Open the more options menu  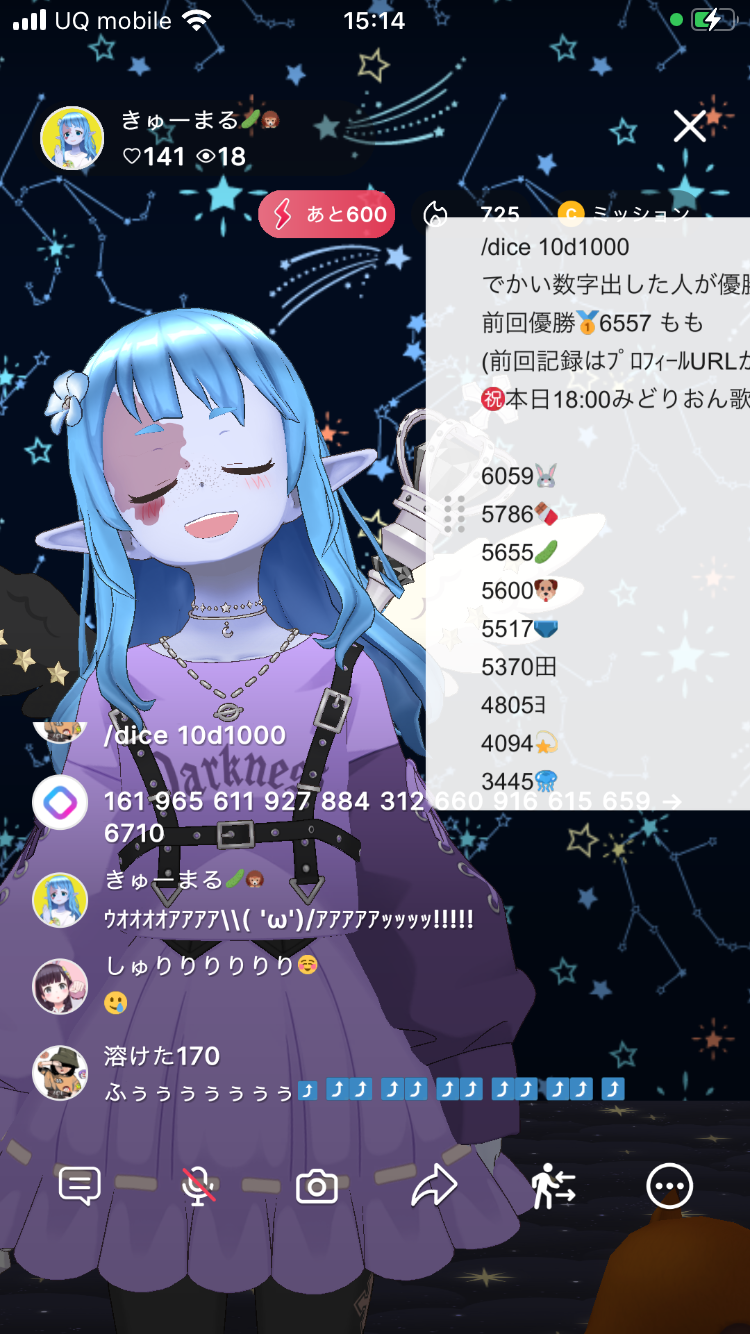tap(669, 1186)
